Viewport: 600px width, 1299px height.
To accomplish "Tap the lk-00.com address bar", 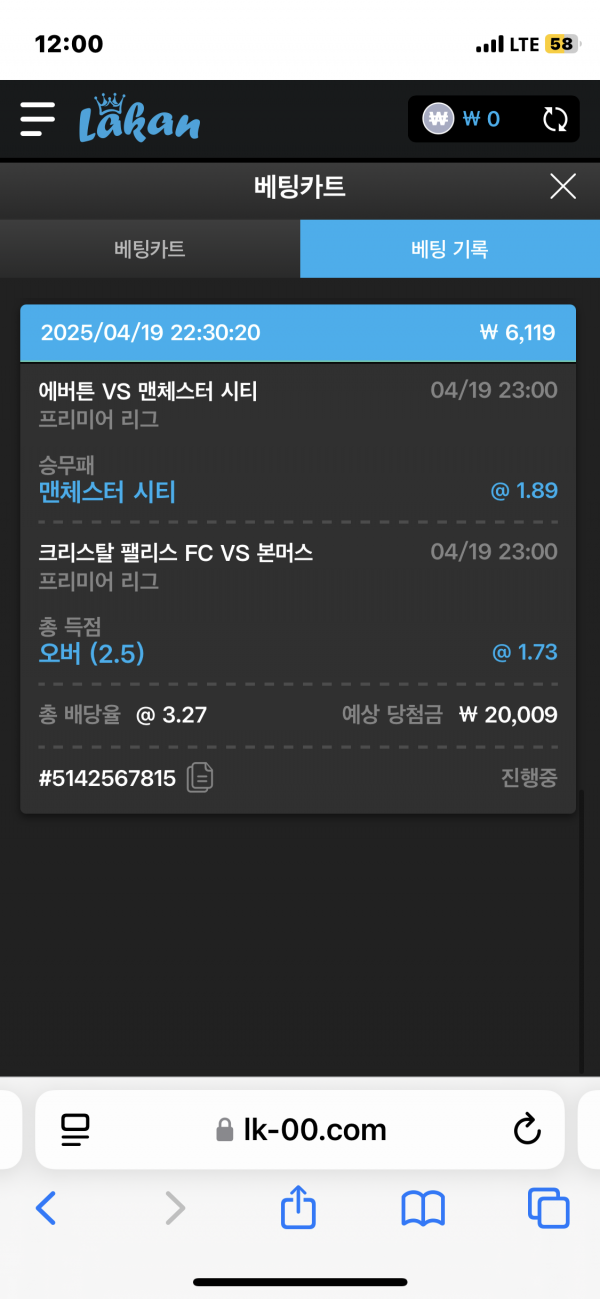I will tap(300, 1130).
